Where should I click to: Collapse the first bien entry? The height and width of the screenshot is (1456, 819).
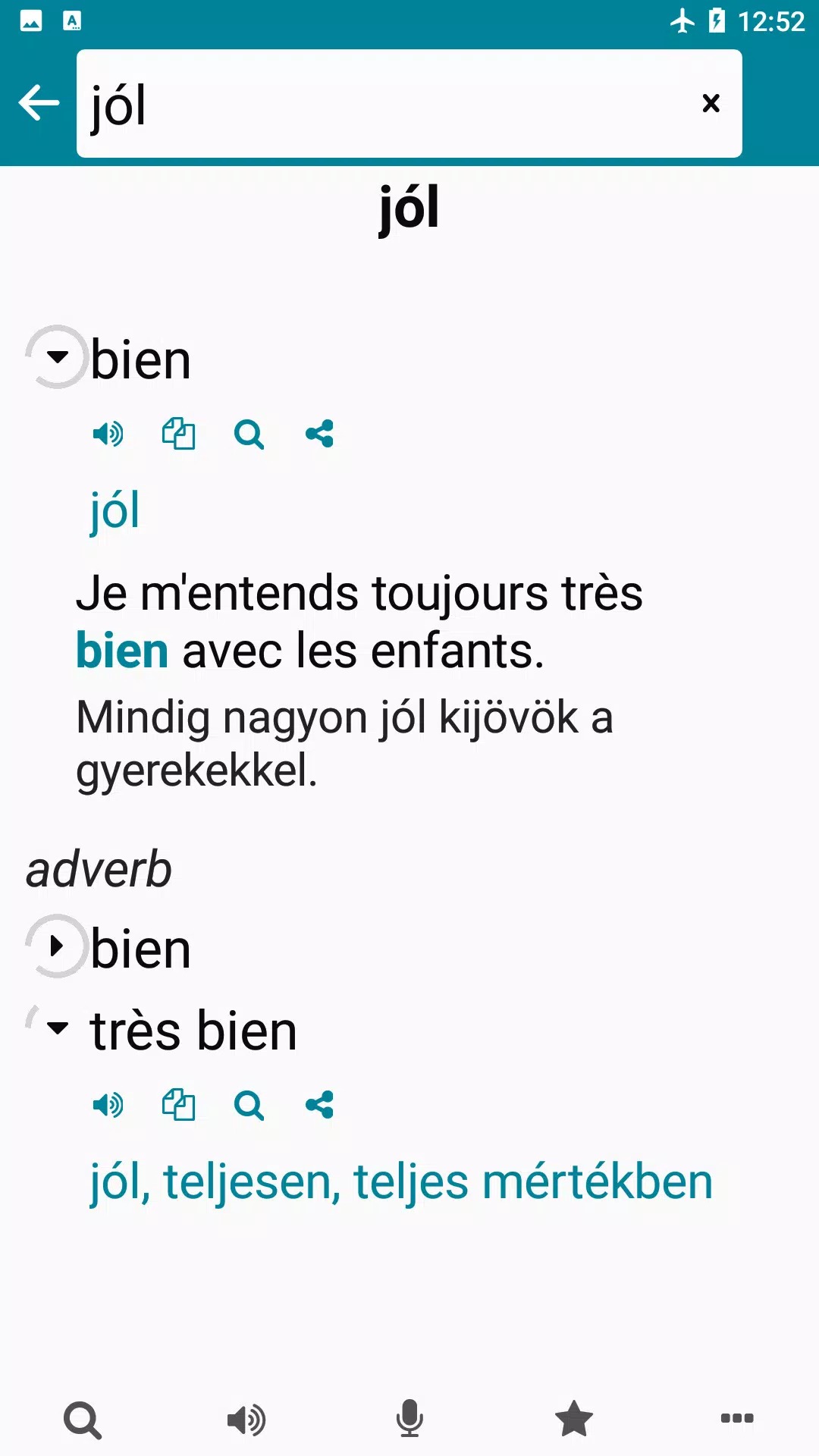tap(58, 356)
